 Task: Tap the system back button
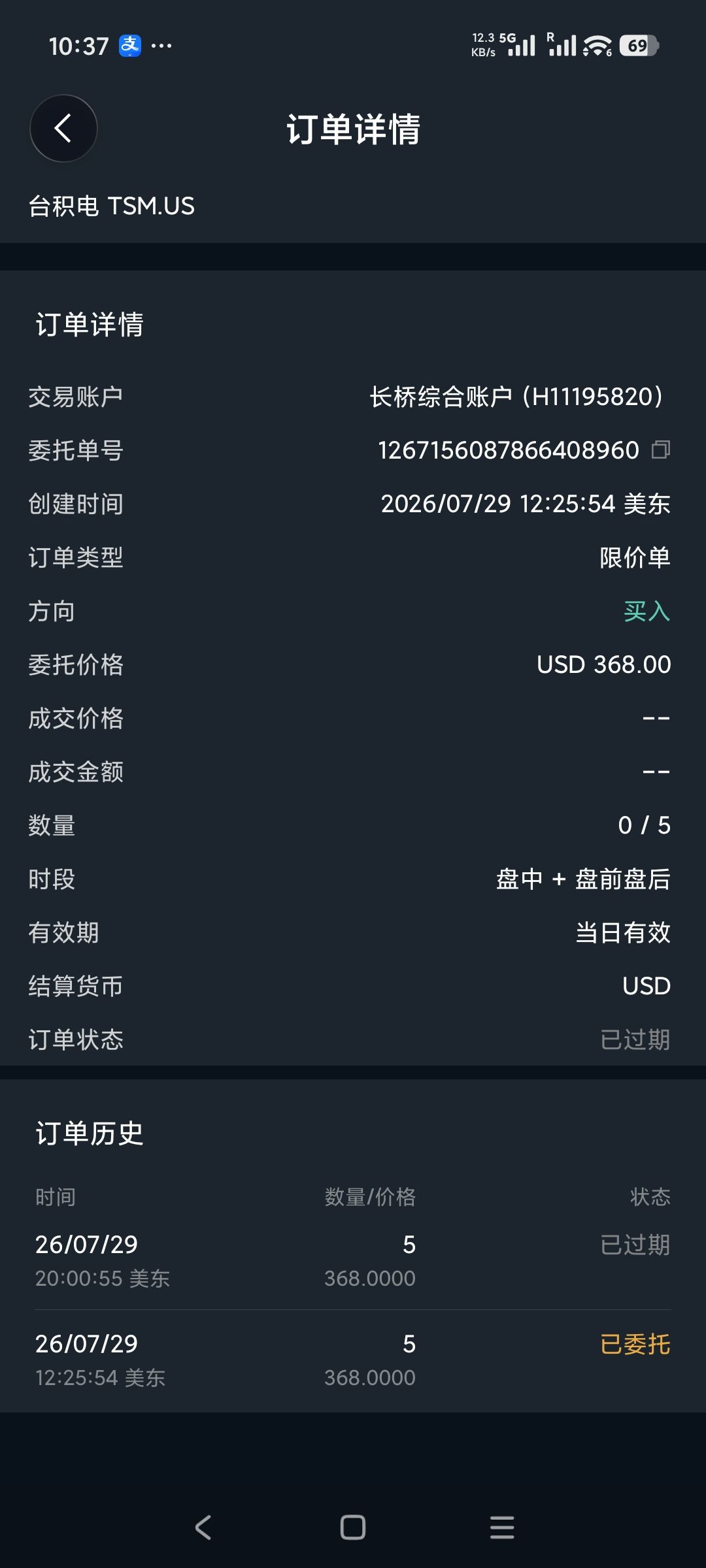(x=203, y=1527)
